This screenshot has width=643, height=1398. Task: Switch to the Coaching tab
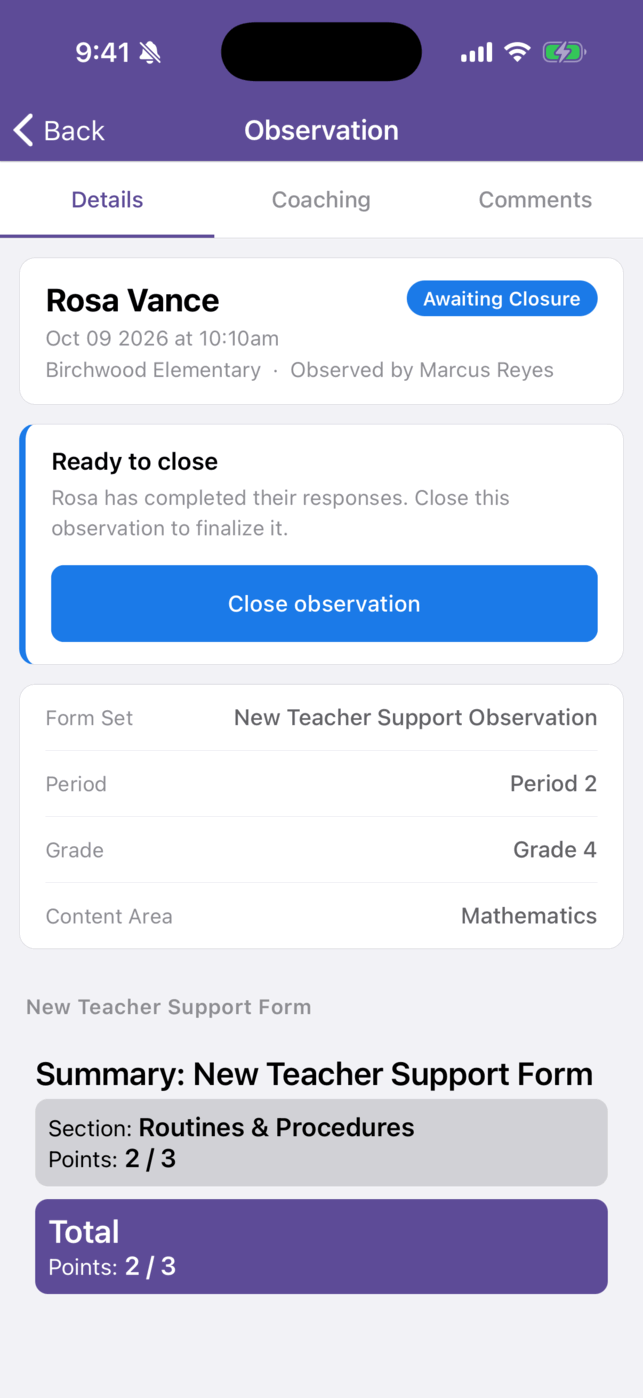tap(321, 200)
